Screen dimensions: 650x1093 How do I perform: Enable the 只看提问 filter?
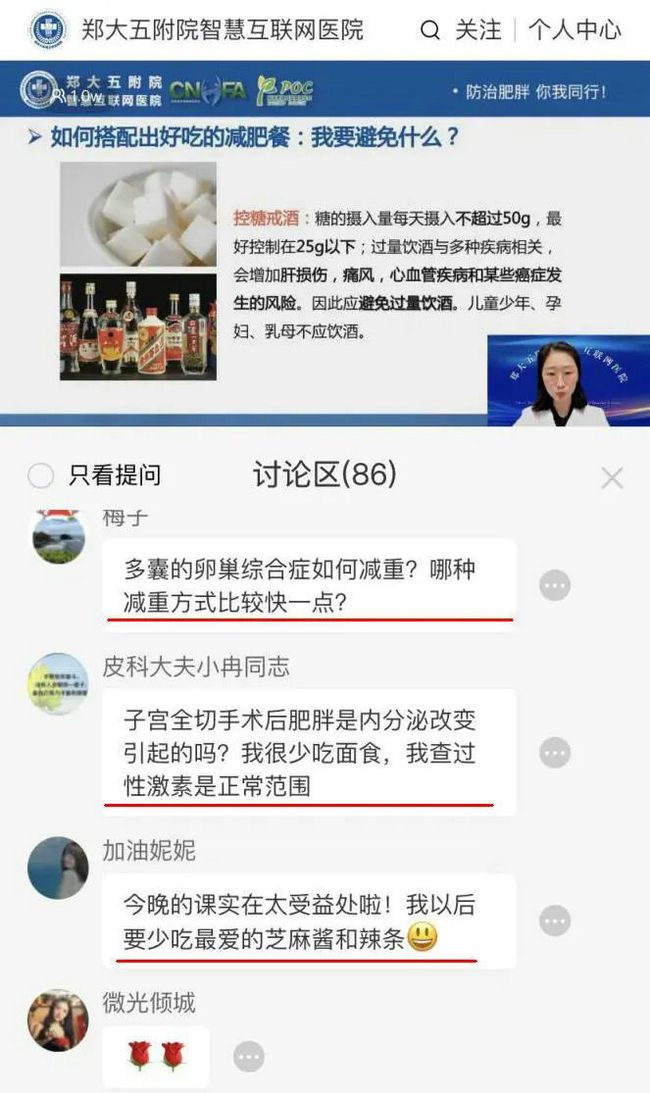click(41, 475)
